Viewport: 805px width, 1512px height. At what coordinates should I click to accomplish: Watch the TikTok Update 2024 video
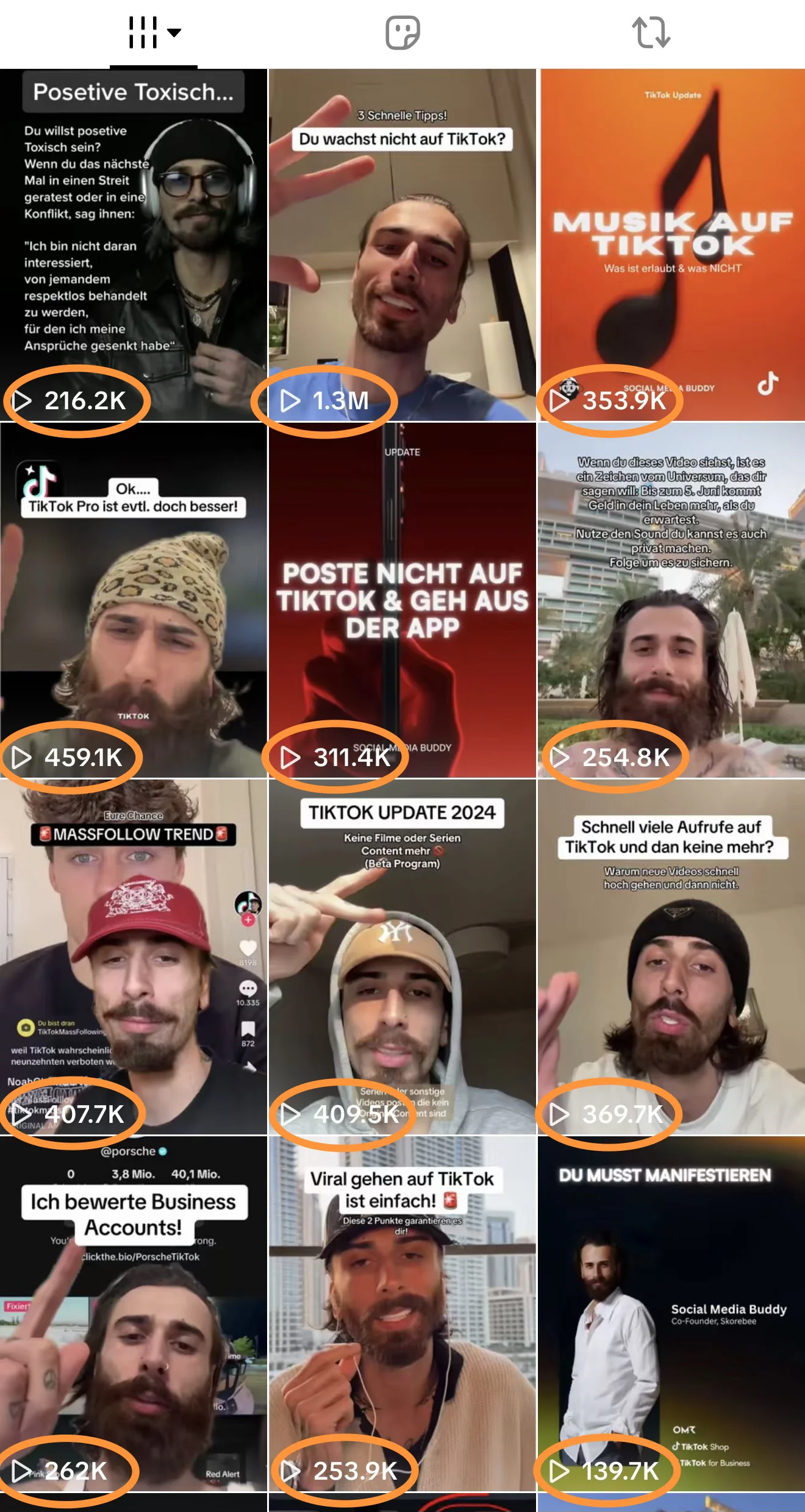tap(402, 956)
